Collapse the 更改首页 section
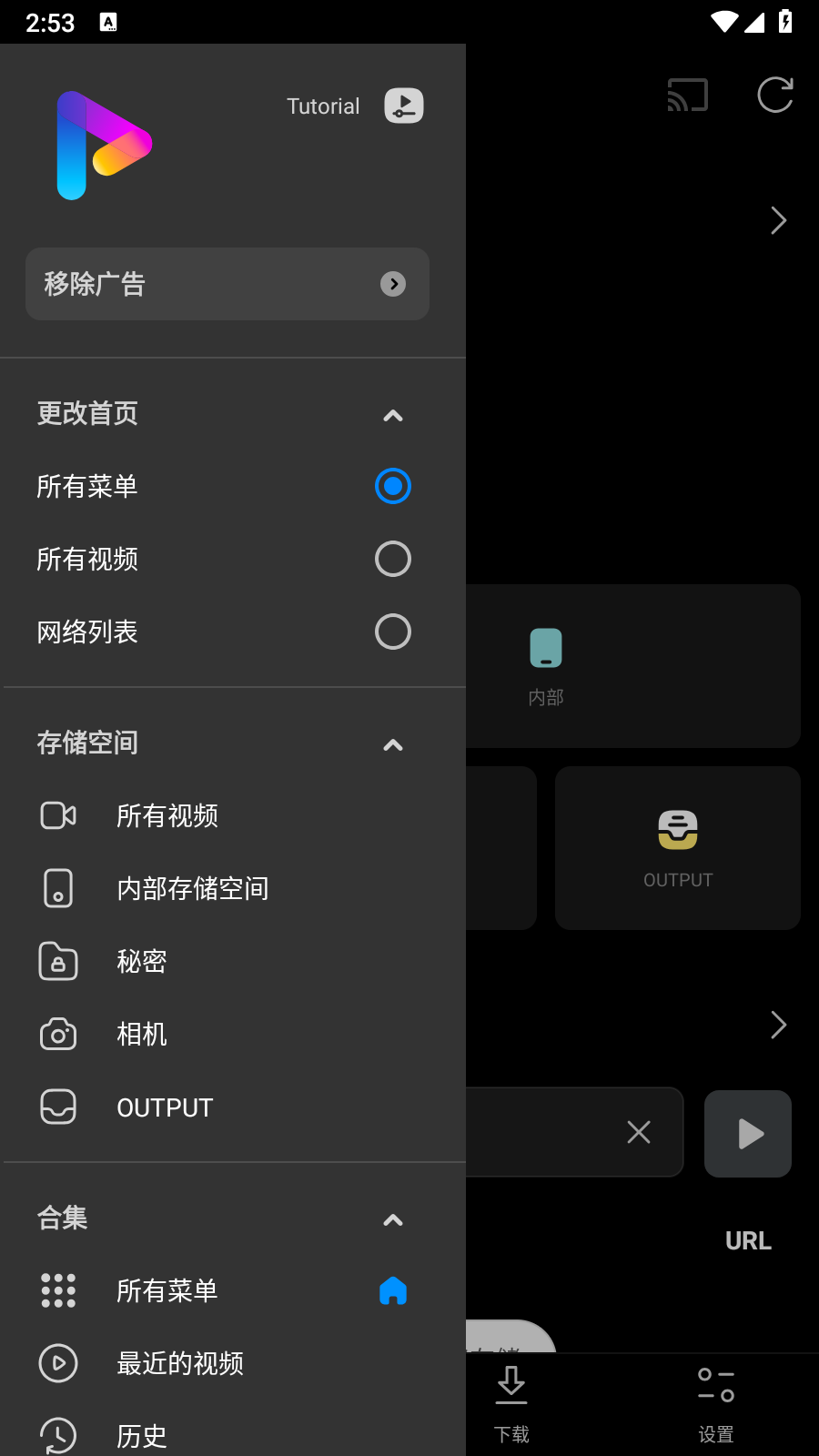This screenshot has height=1456, width=819. (x=392, y=415)
